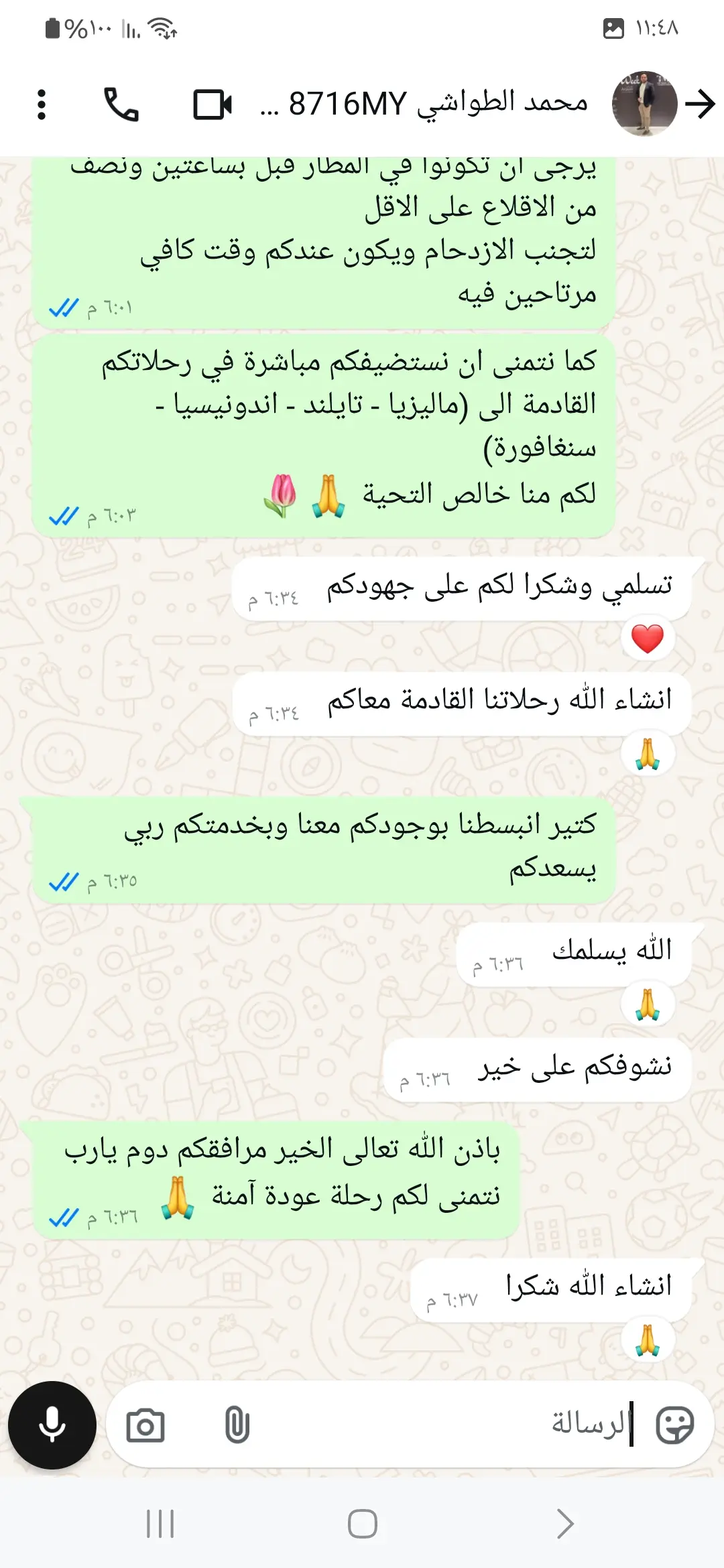Record a voice message with the microphone
The image size is (724, 1568).
[x=52, y=1425]
